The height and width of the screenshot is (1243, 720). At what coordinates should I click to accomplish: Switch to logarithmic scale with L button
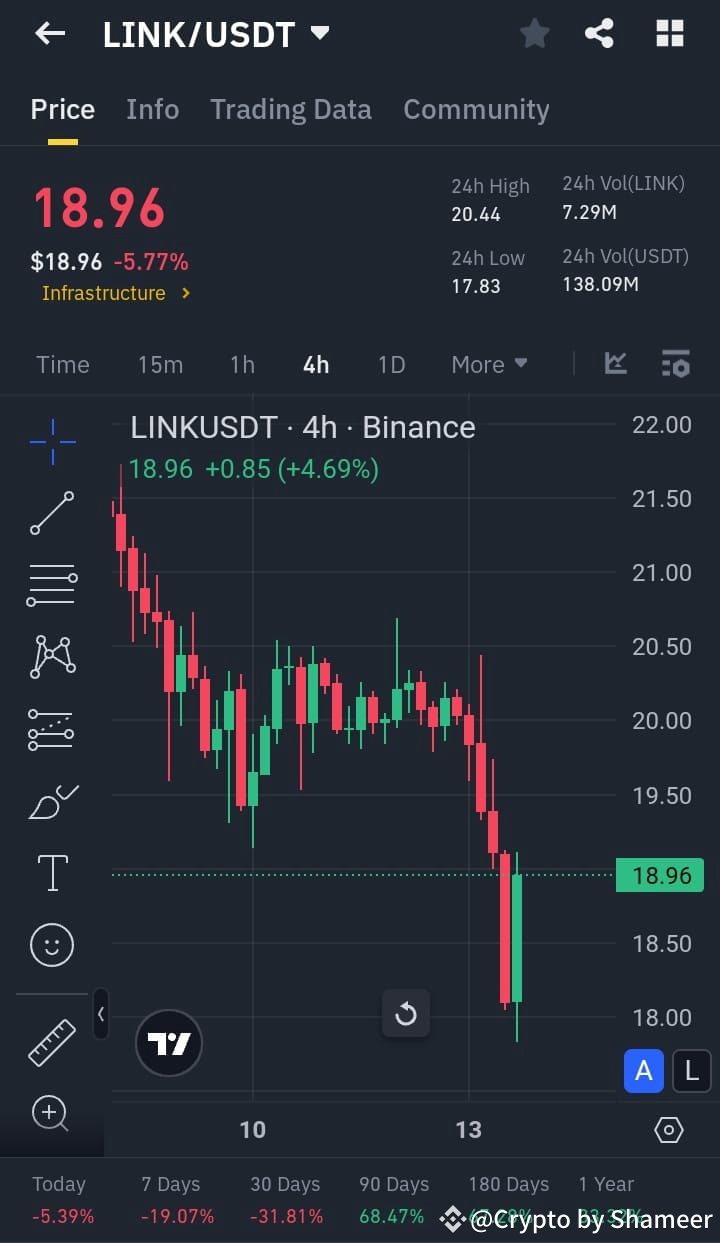coord(692,1071)
